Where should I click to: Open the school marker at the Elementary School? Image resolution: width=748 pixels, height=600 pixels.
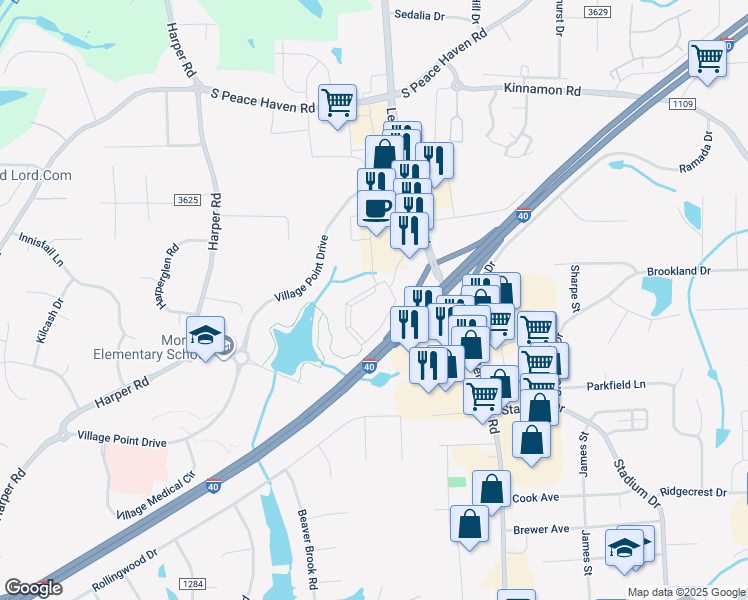coord(206,336)
